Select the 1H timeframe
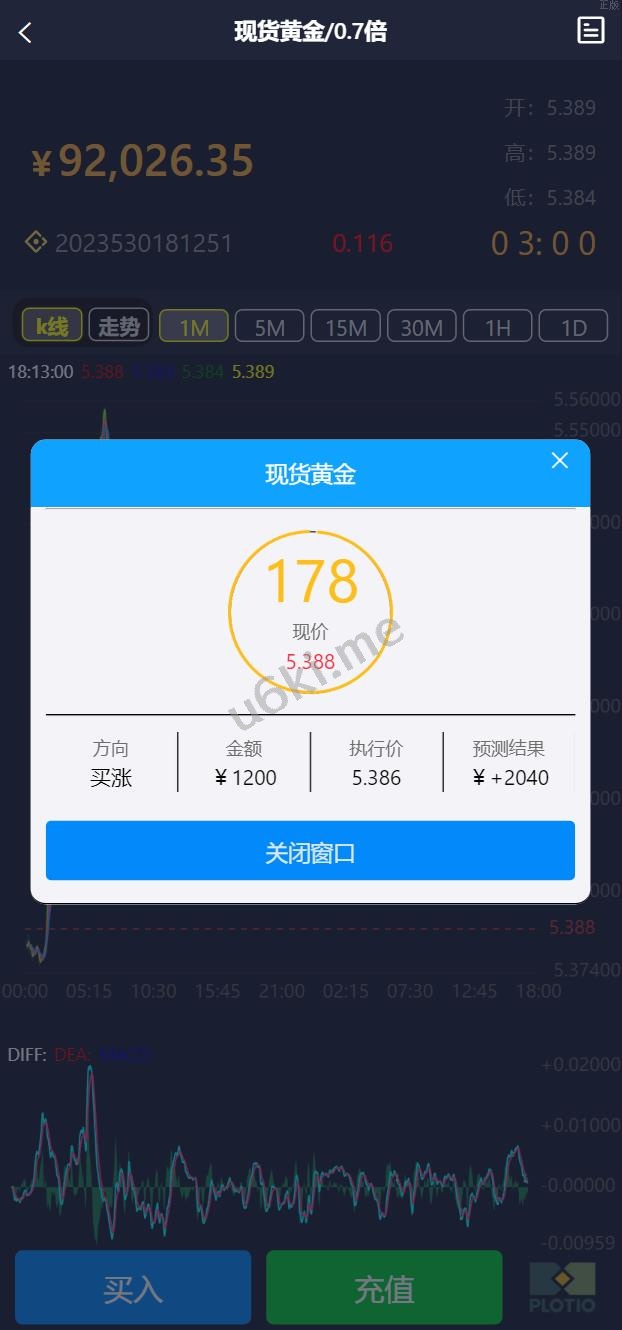The image size is (622, 1330). click(497, 327)
